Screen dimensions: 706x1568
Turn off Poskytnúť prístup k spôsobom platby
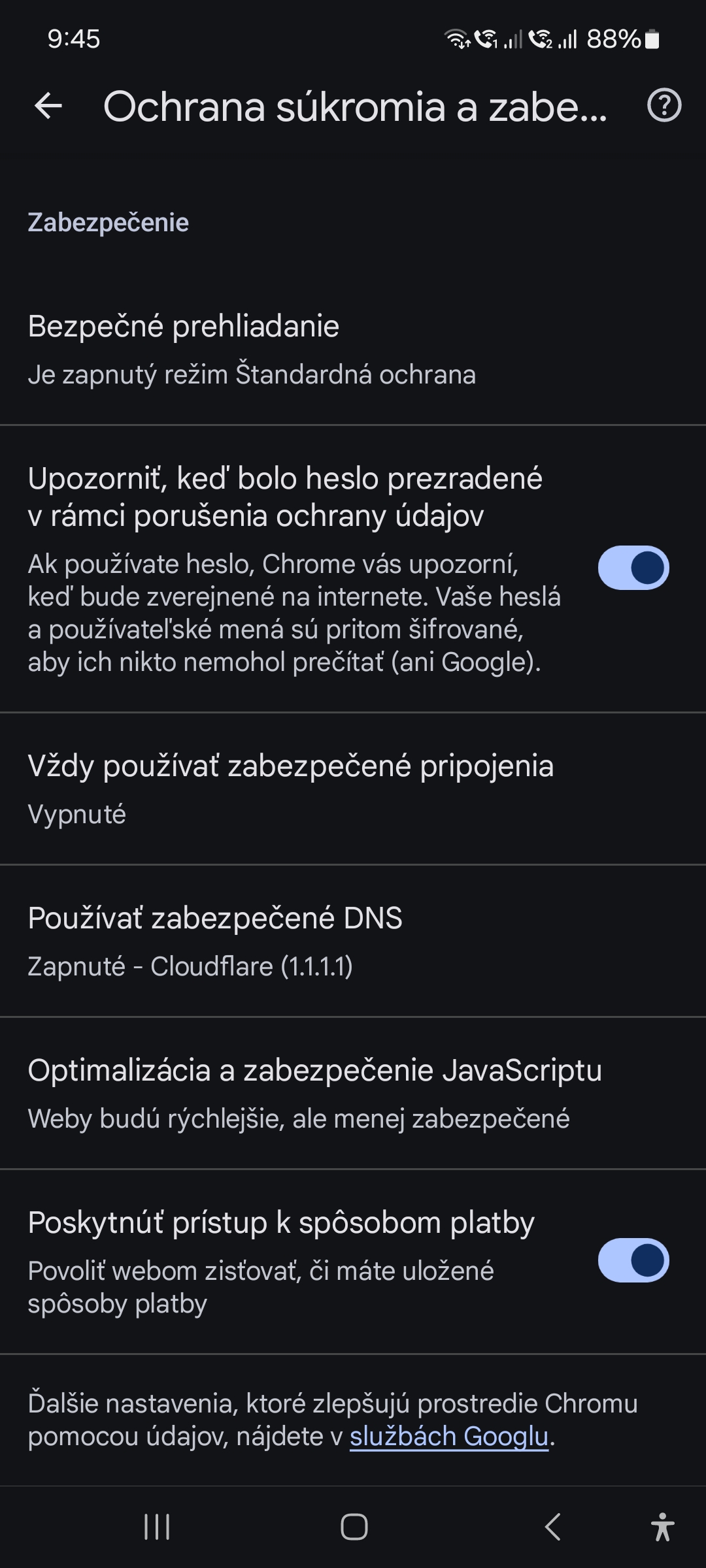[x=633, y=1260]
